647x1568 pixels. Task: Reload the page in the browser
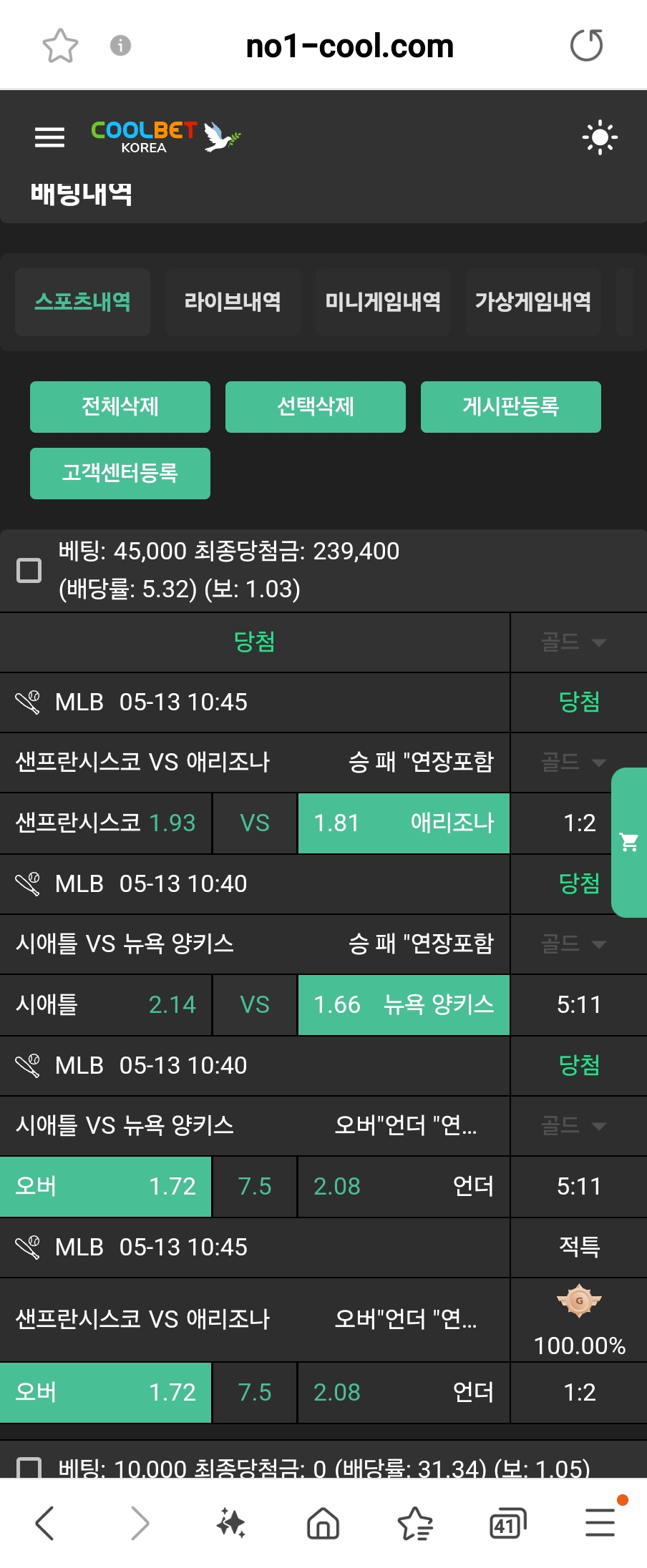pyautogui.click(x=586, y=46)
